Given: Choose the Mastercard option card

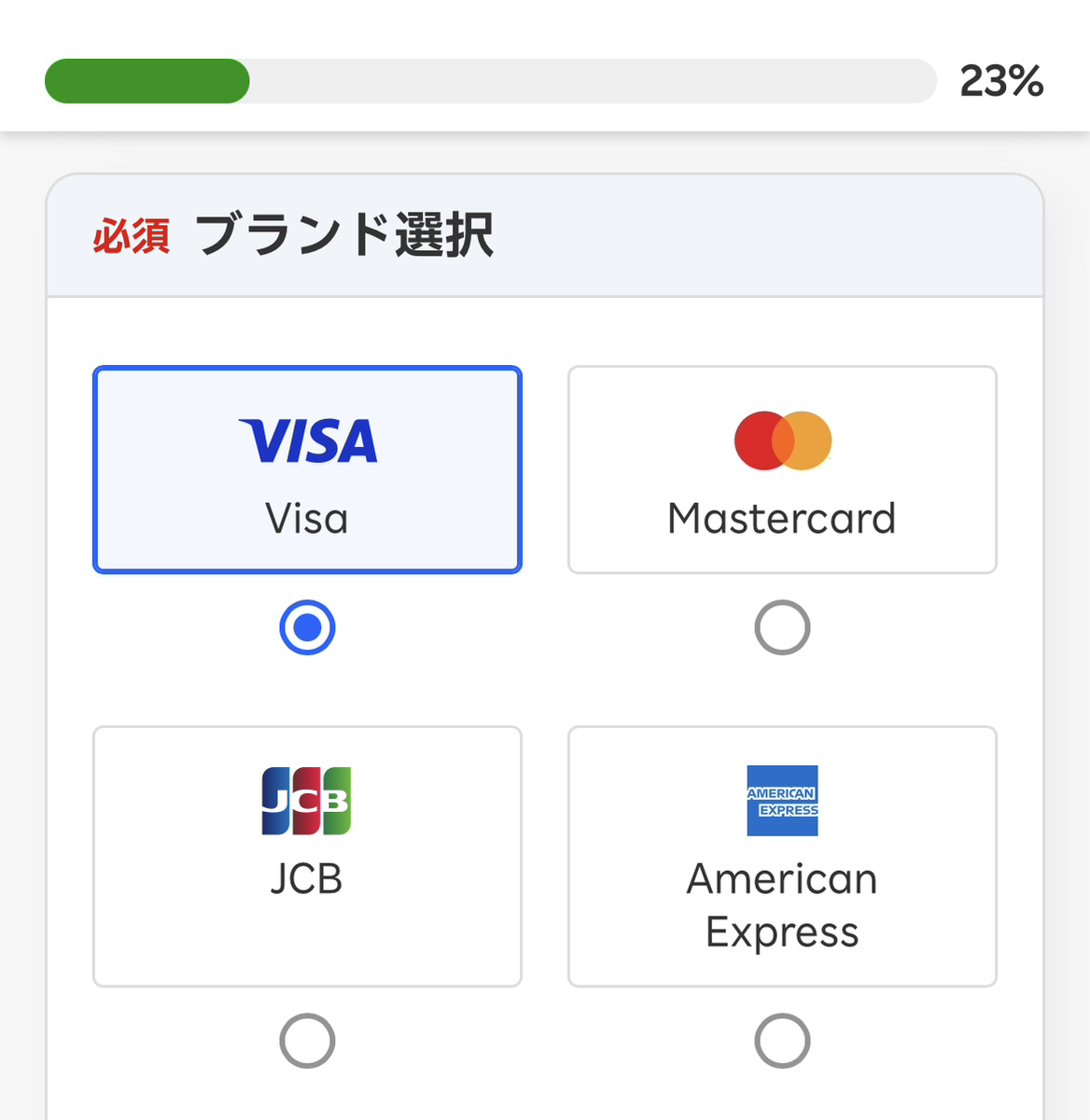Looking at the screenshot, I should pyautogui.click(x=783, y=469).
